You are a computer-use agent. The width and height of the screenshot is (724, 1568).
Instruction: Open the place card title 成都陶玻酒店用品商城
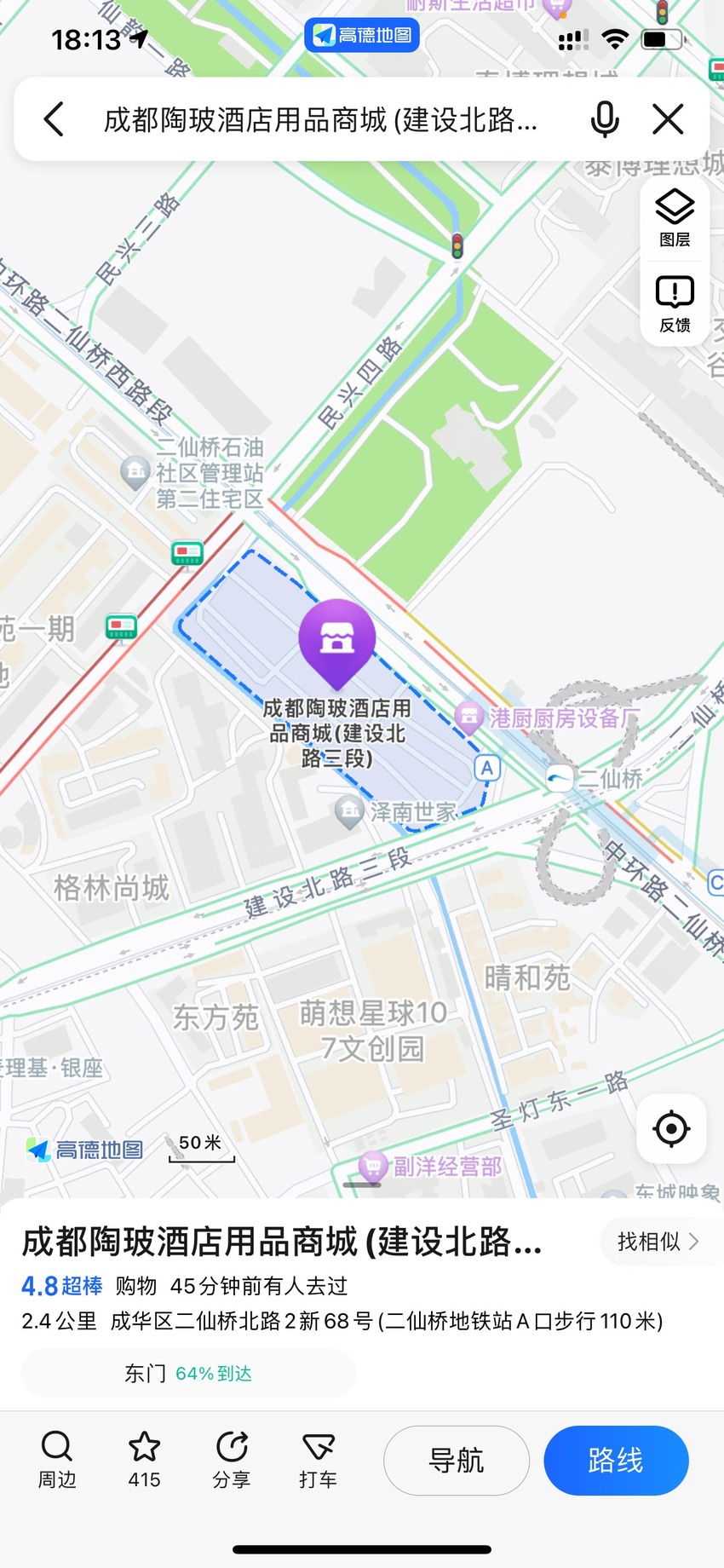click(282, 1242)
